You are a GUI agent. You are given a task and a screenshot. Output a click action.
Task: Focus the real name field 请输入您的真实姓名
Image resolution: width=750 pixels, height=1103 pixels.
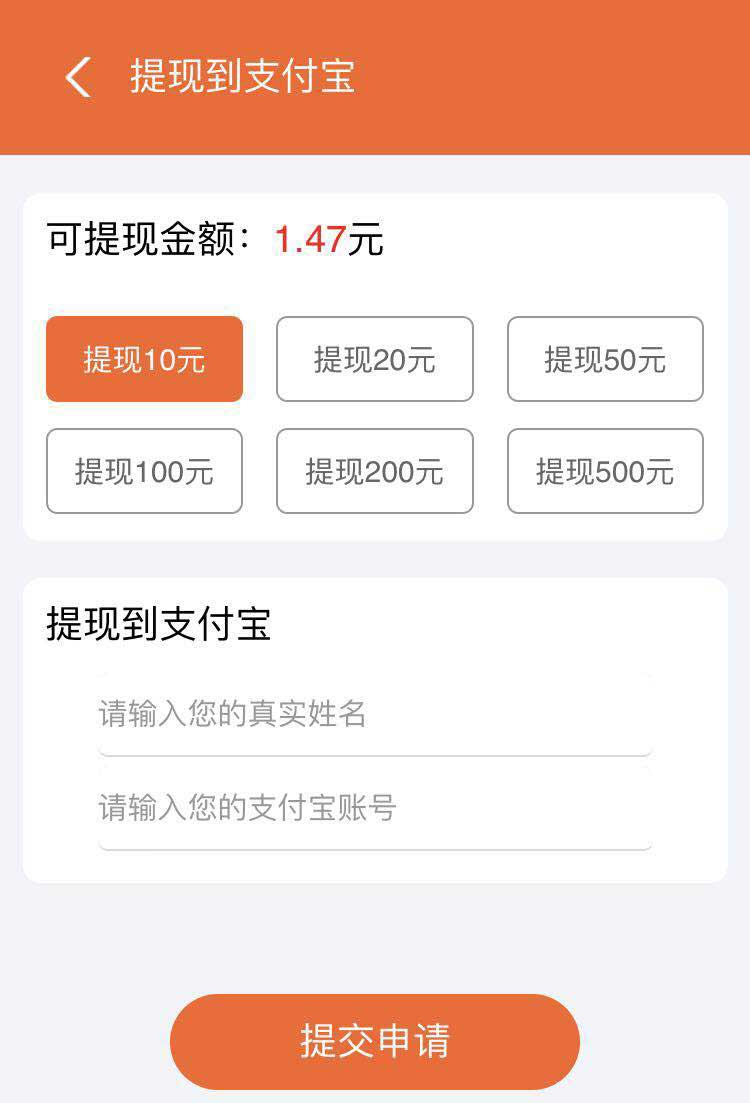374,714
